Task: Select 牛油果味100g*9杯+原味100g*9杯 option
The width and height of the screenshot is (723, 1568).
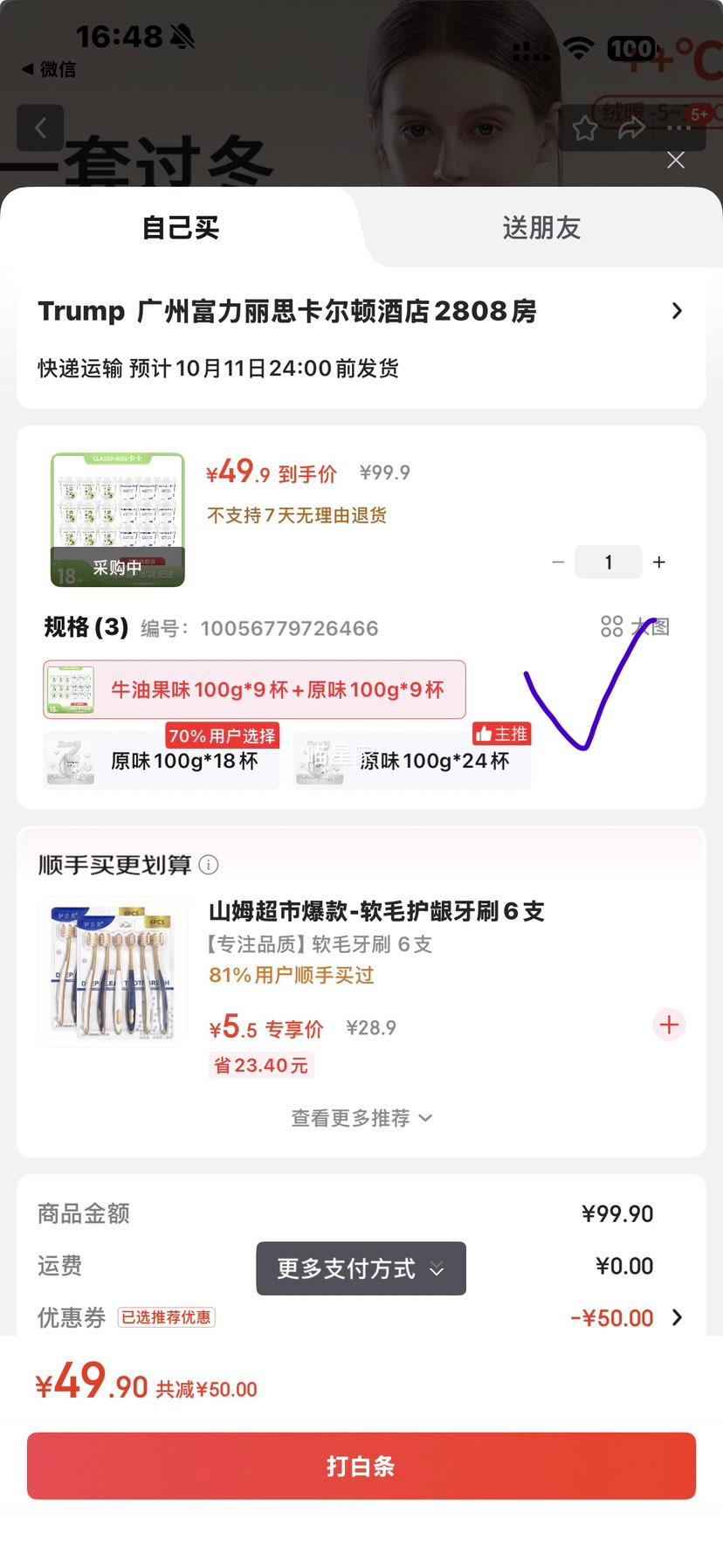Action: pyautogui.click(x=254, y=690)
